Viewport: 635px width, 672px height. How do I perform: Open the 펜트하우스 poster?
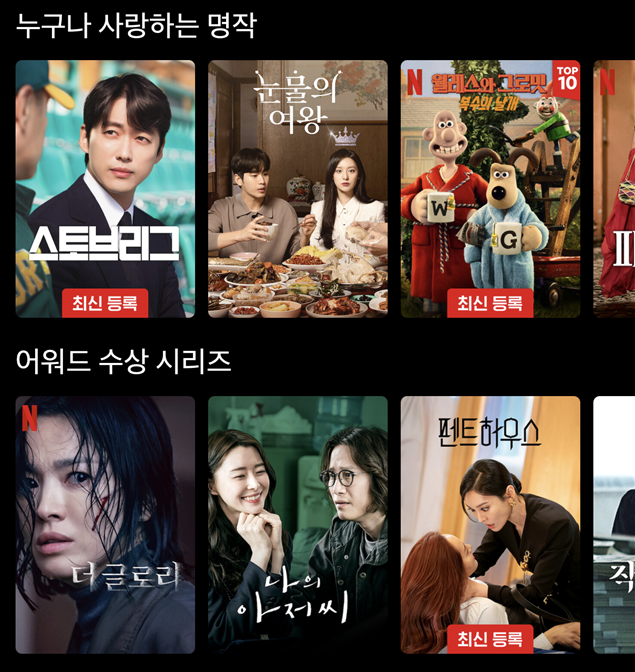(x=490, y=524)
